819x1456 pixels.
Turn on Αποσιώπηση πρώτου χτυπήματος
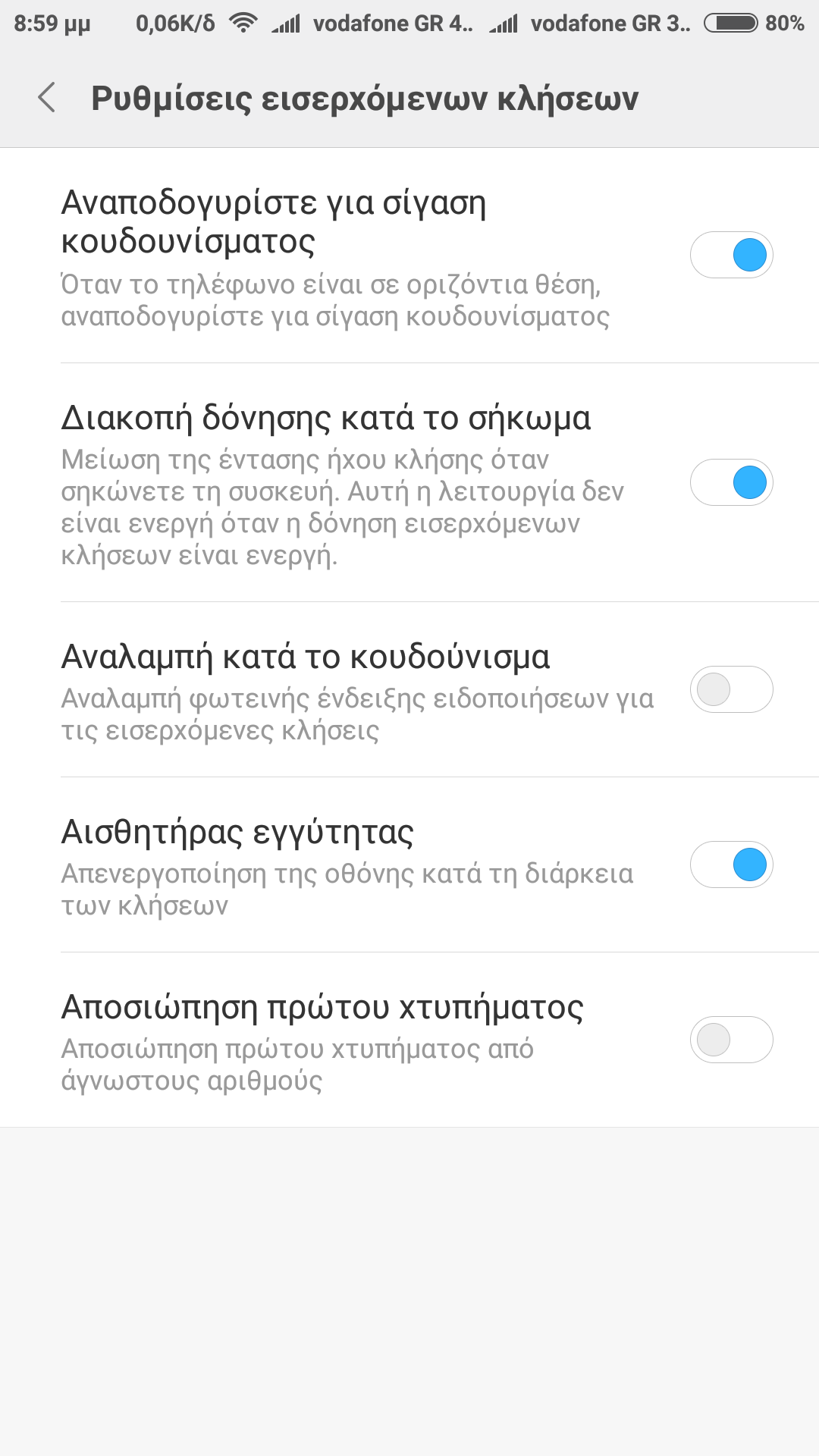tap(731, 1040)
